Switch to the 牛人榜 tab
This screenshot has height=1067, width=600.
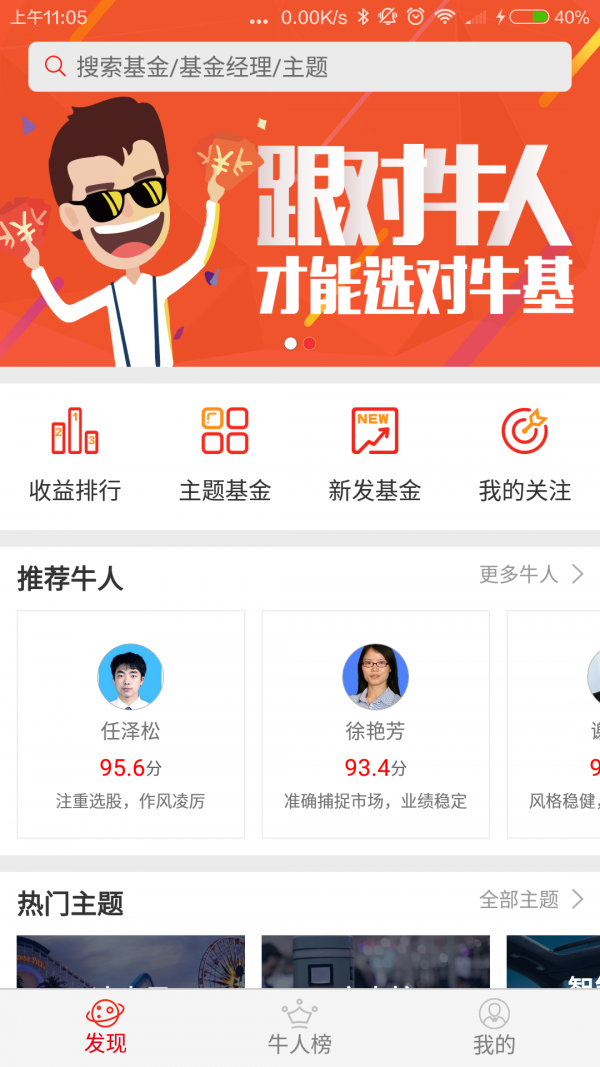click(300, 1029)
